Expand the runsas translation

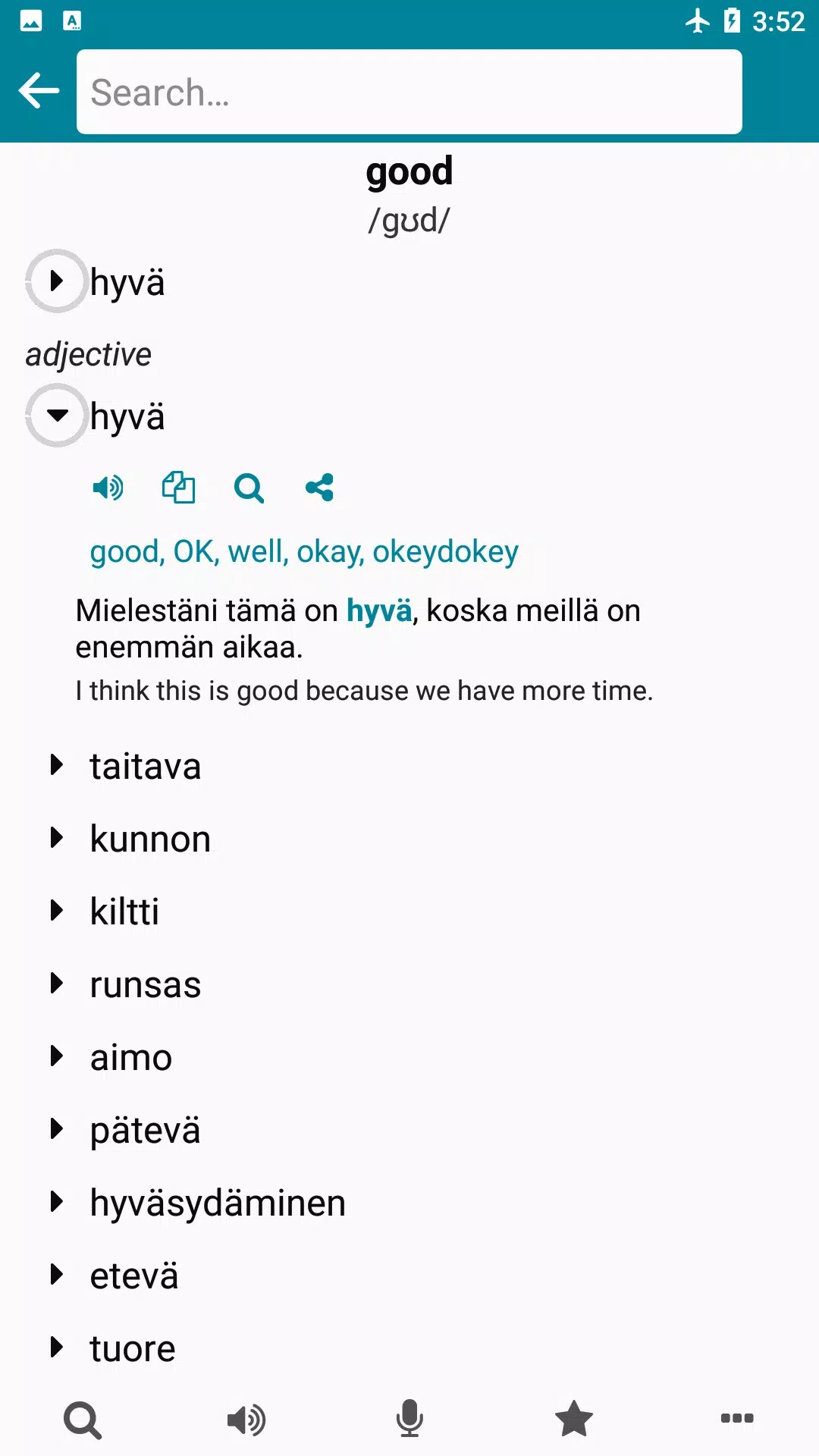[x=57, y=984]
